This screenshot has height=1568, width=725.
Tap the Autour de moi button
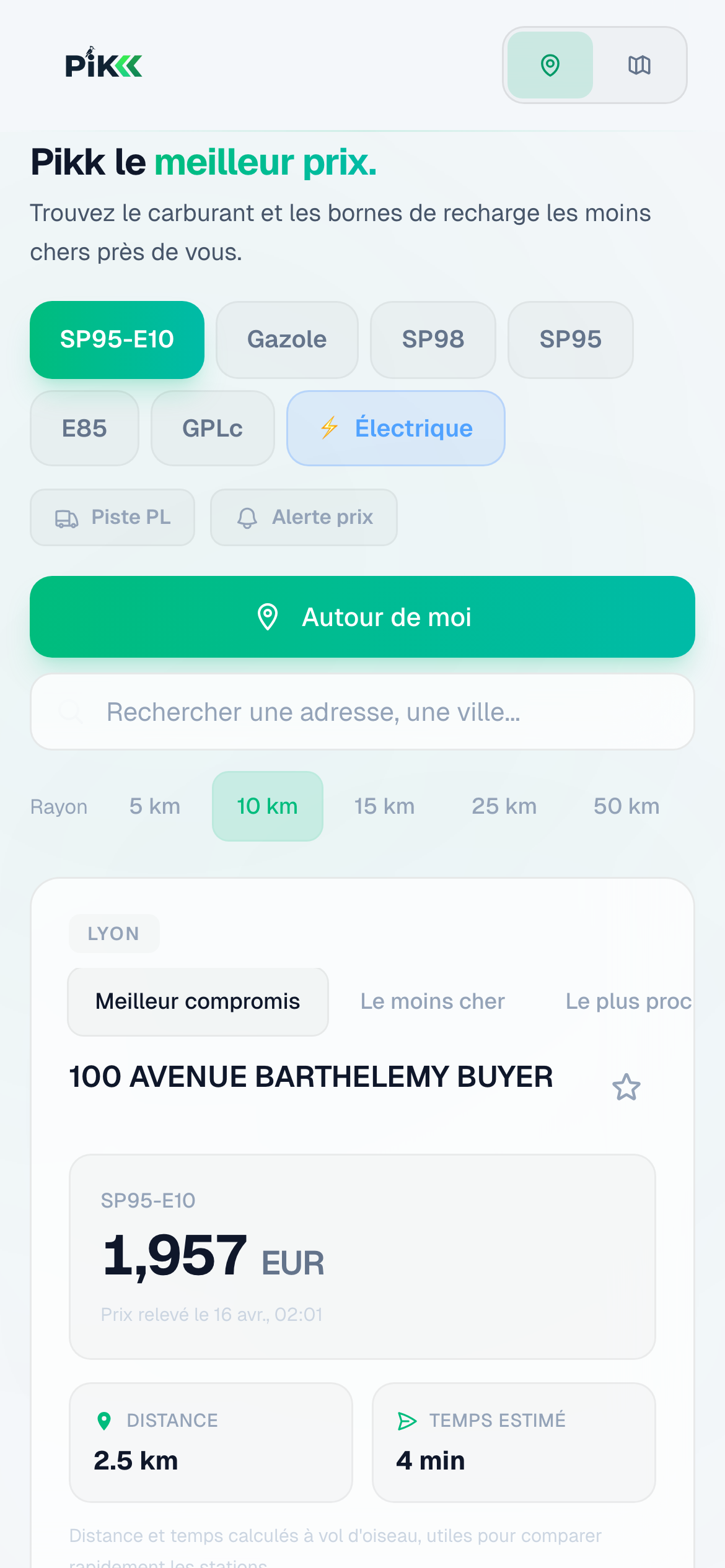362,617
